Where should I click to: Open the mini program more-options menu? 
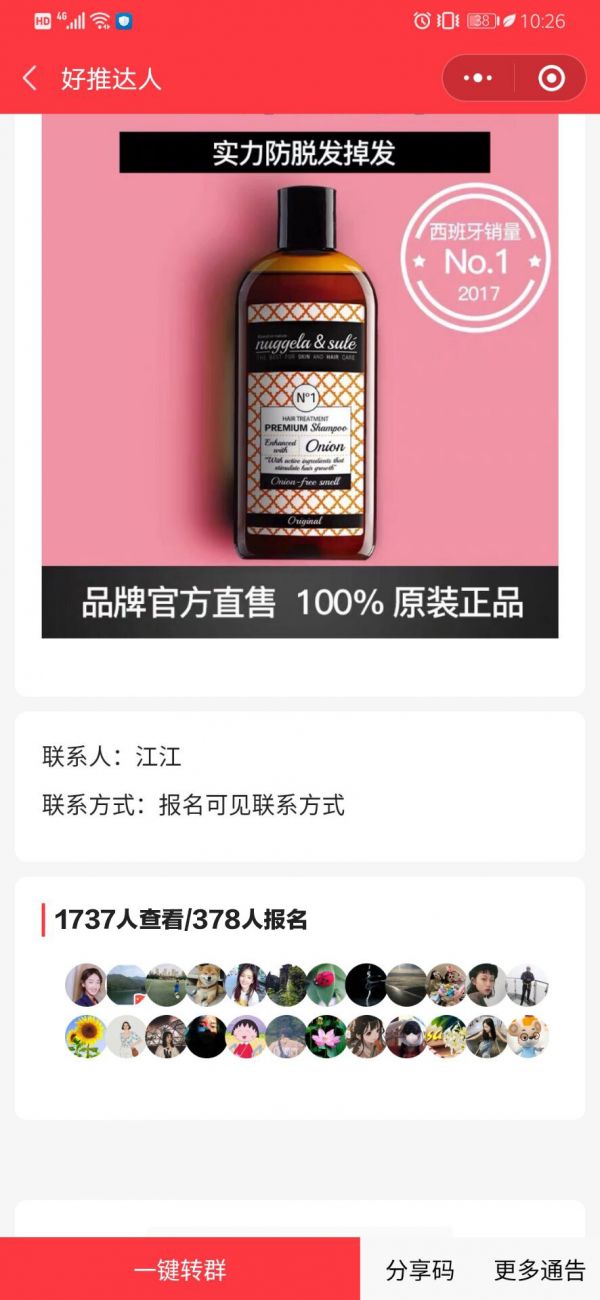pyautogui.click(x=478, y=79)
